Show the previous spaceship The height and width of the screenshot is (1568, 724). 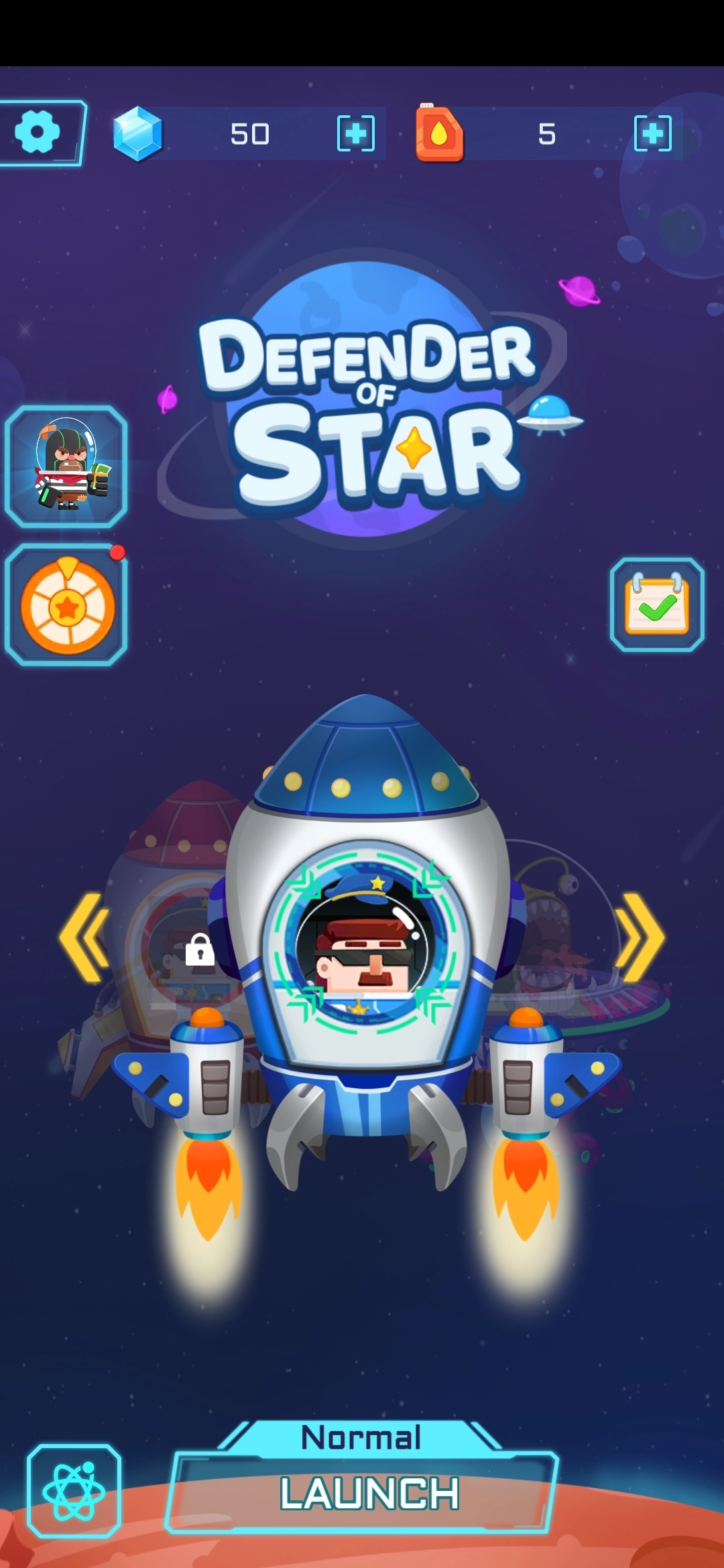coord(85,938)
